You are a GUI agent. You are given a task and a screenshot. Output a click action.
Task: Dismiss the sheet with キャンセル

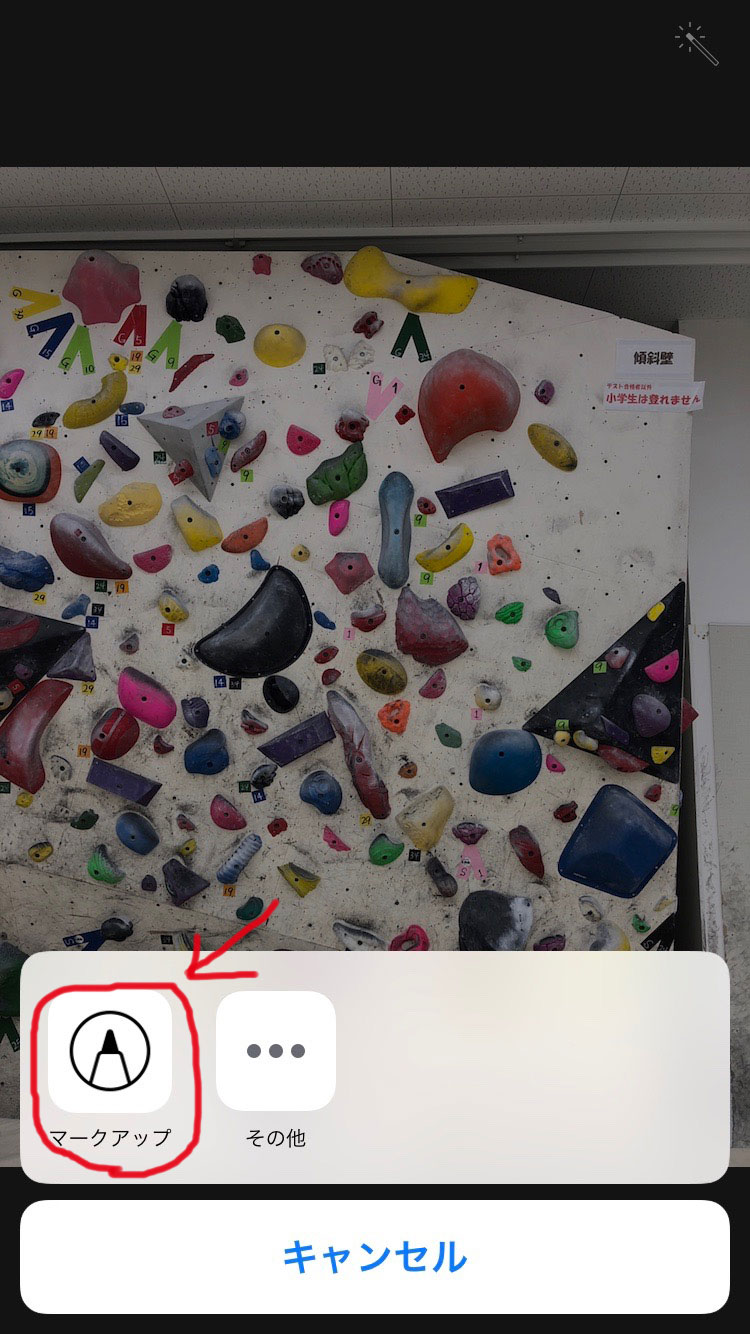coord(375,1257)
